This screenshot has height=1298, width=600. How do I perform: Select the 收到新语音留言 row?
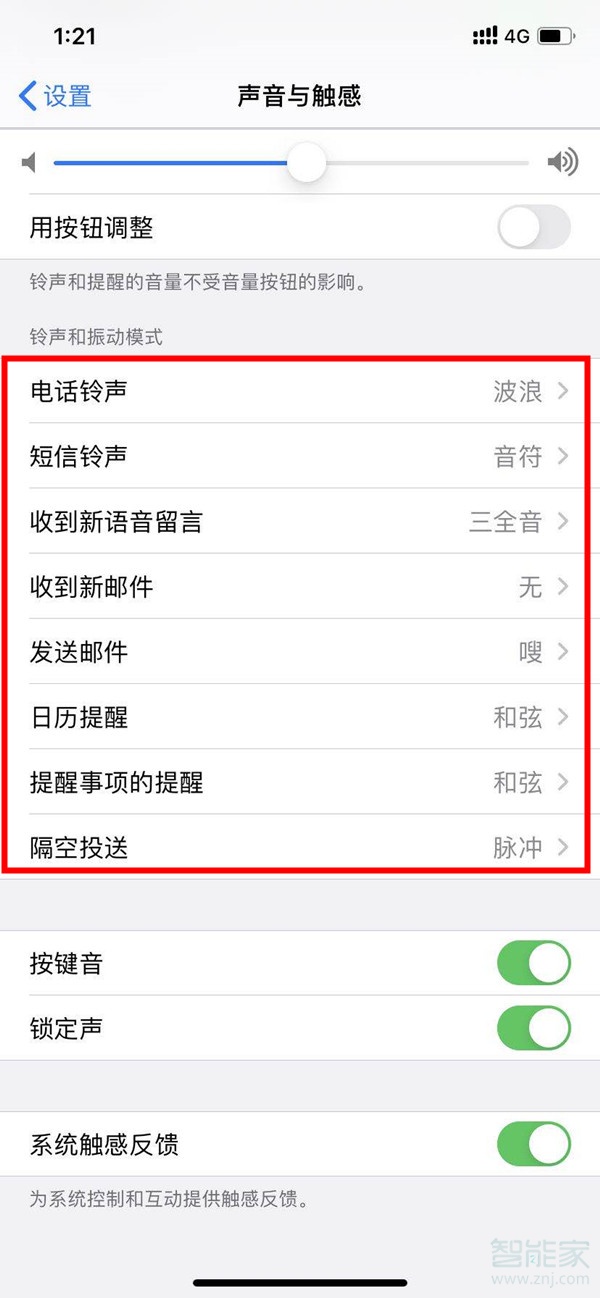click(300, 522)
